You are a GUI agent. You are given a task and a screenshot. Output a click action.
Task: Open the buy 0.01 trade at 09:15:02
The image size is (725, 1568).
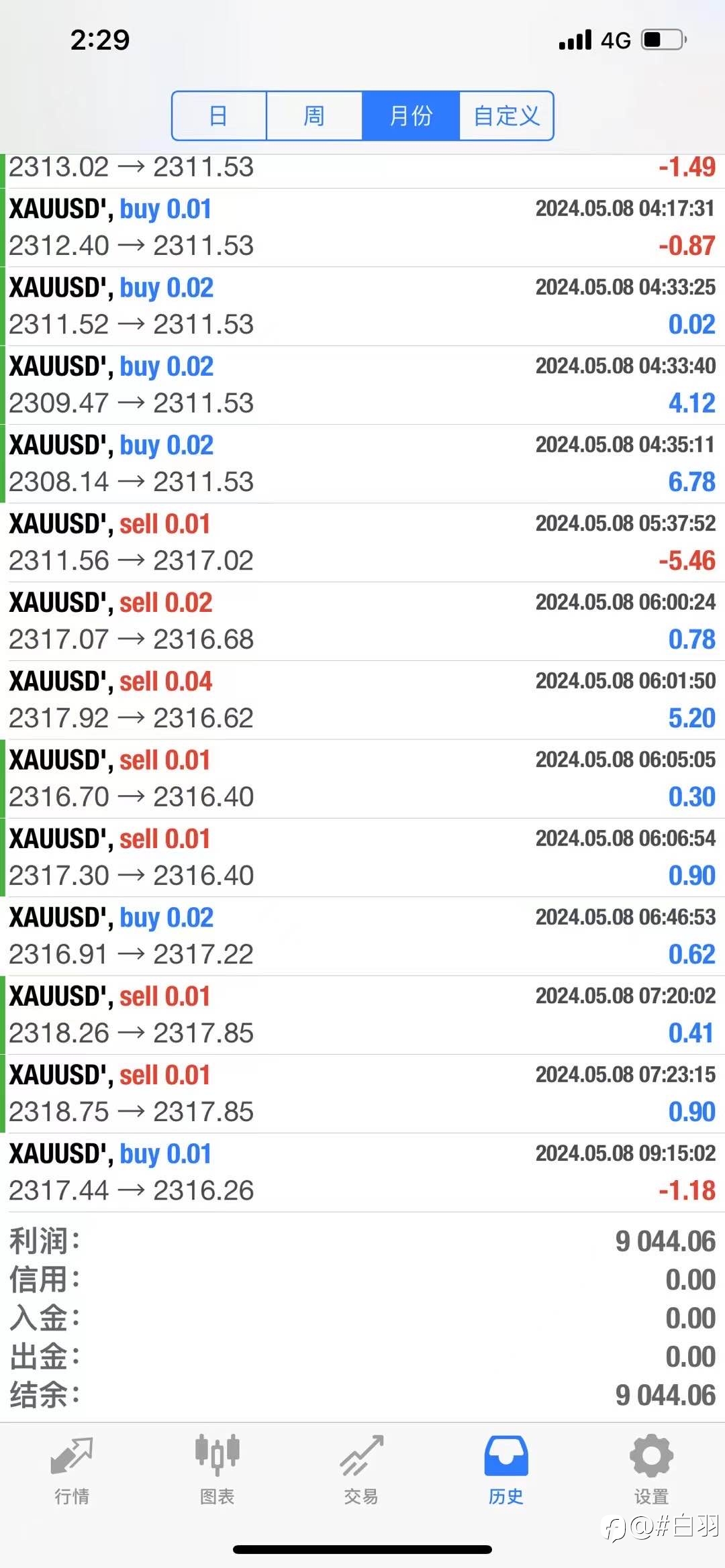(362, 1172)
